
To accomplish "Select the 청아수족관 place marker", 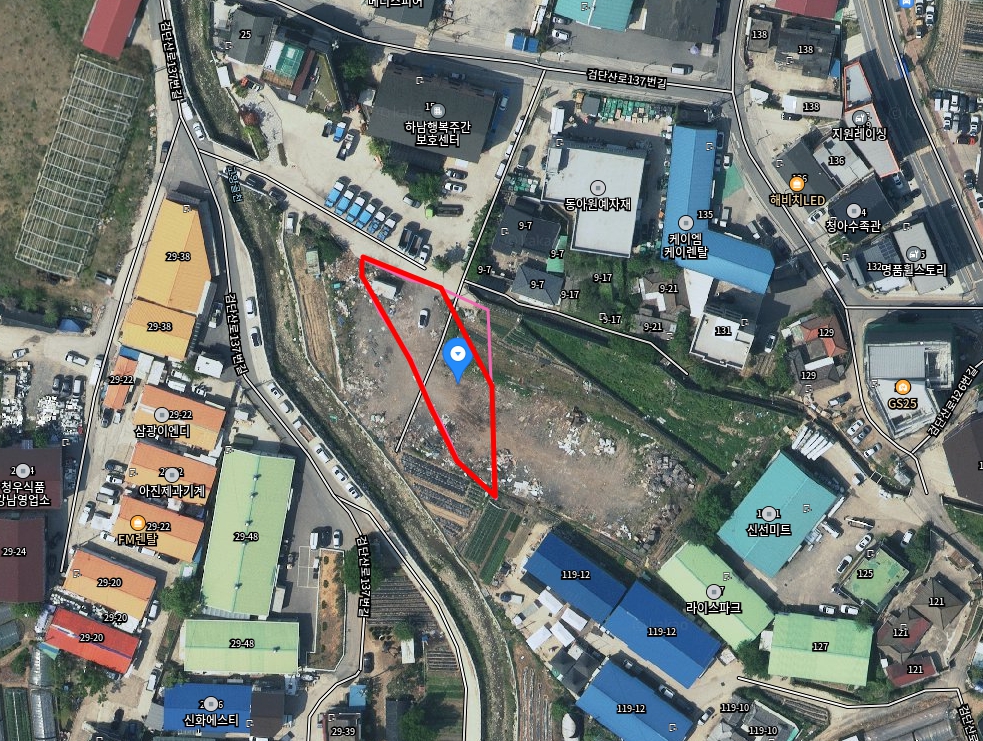I will (x=853, y=211).
